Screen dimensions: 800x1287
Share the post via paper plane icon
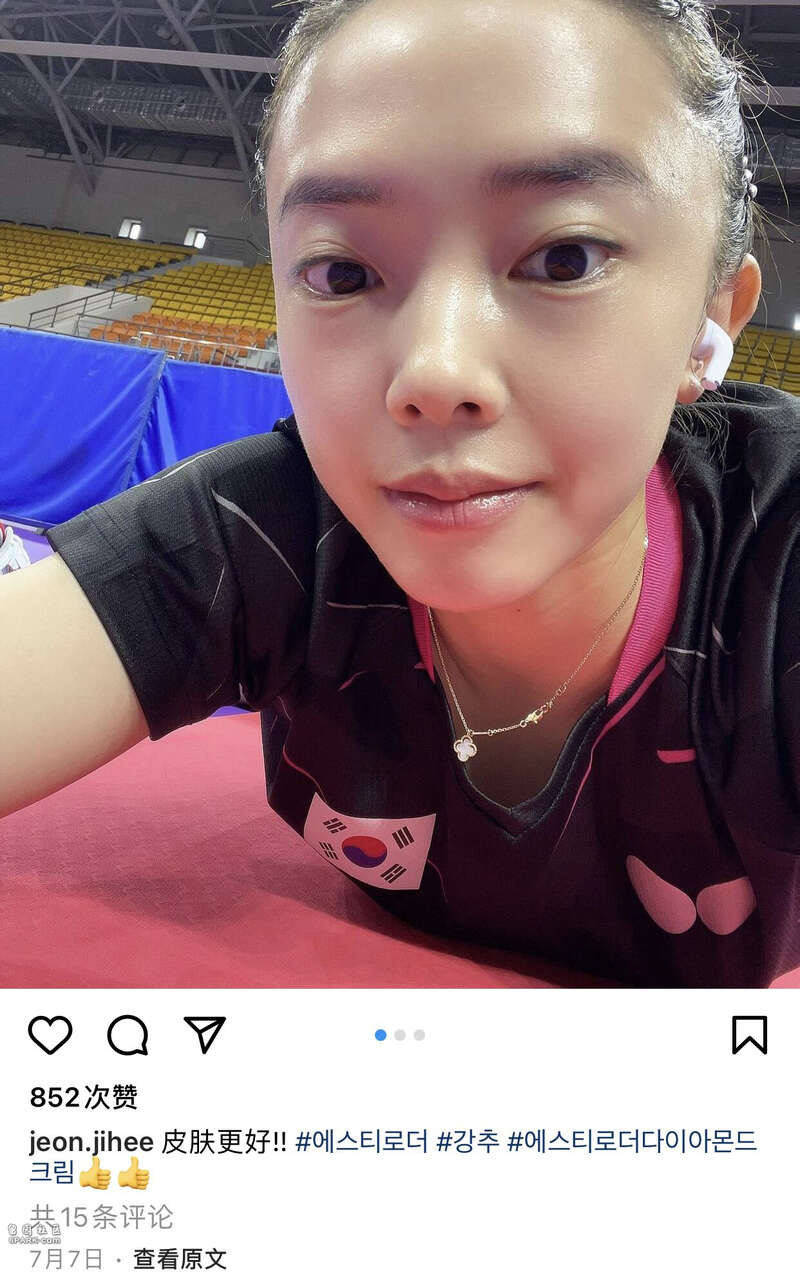coord(205,1034)
